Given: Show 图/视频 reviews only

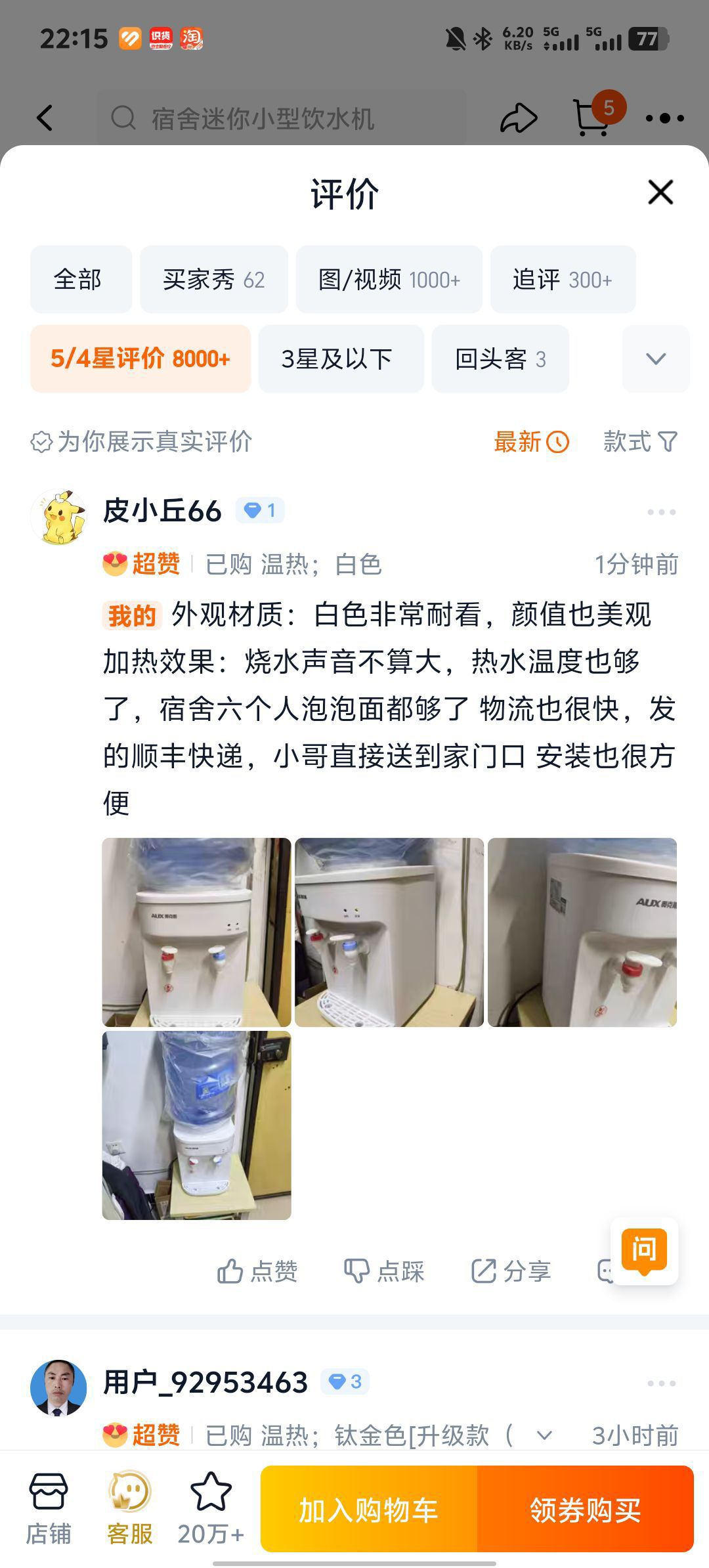Looking at the screenshot, I should 389,280.
